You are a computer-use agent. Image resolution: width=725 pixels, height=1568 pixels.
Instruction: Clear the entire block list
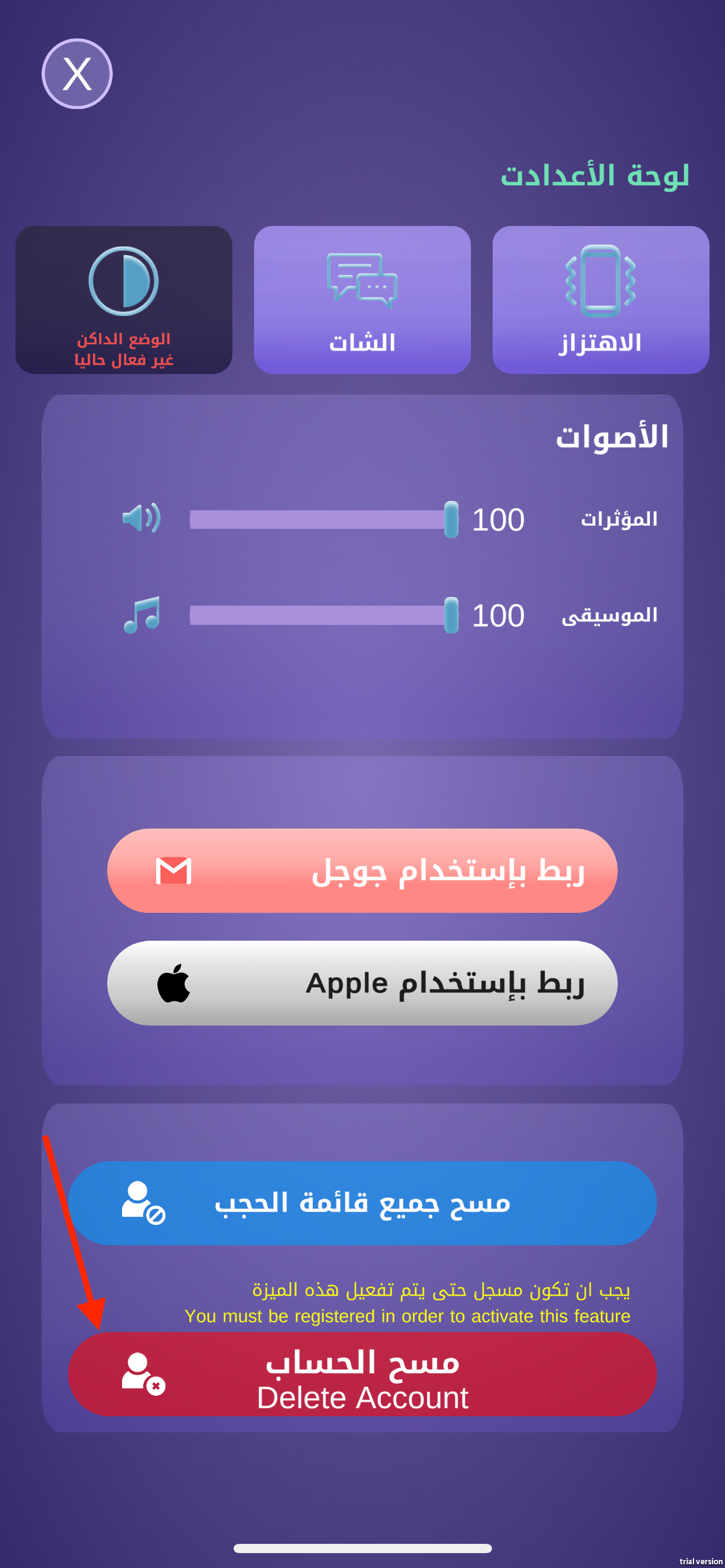[362, 1203]
